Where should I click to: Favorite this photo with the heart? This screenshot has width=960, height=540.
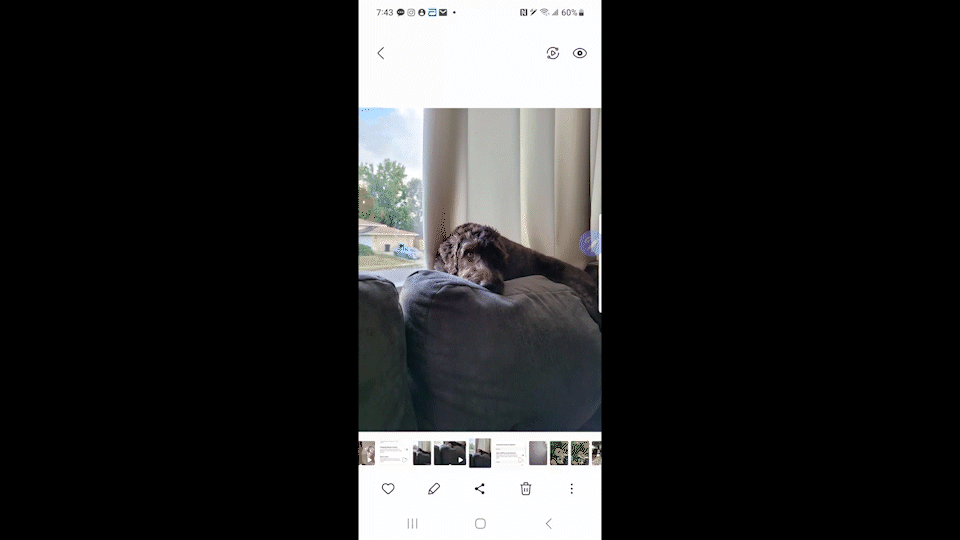pos(388,489)
